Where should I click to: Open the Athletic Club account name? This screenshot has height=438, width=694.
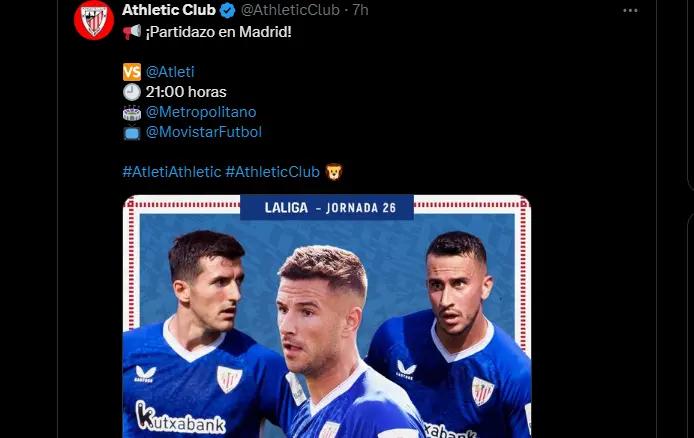coord(168,11)
